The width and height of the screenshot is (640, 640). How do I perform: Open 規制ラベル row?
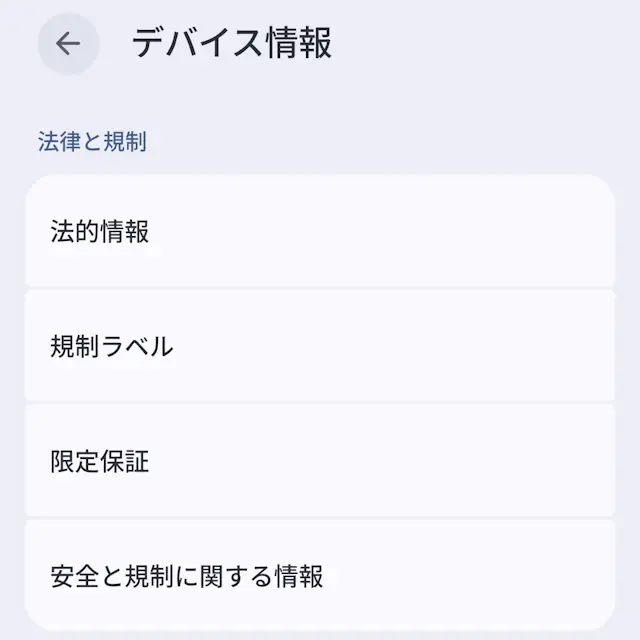coord(320,346)
